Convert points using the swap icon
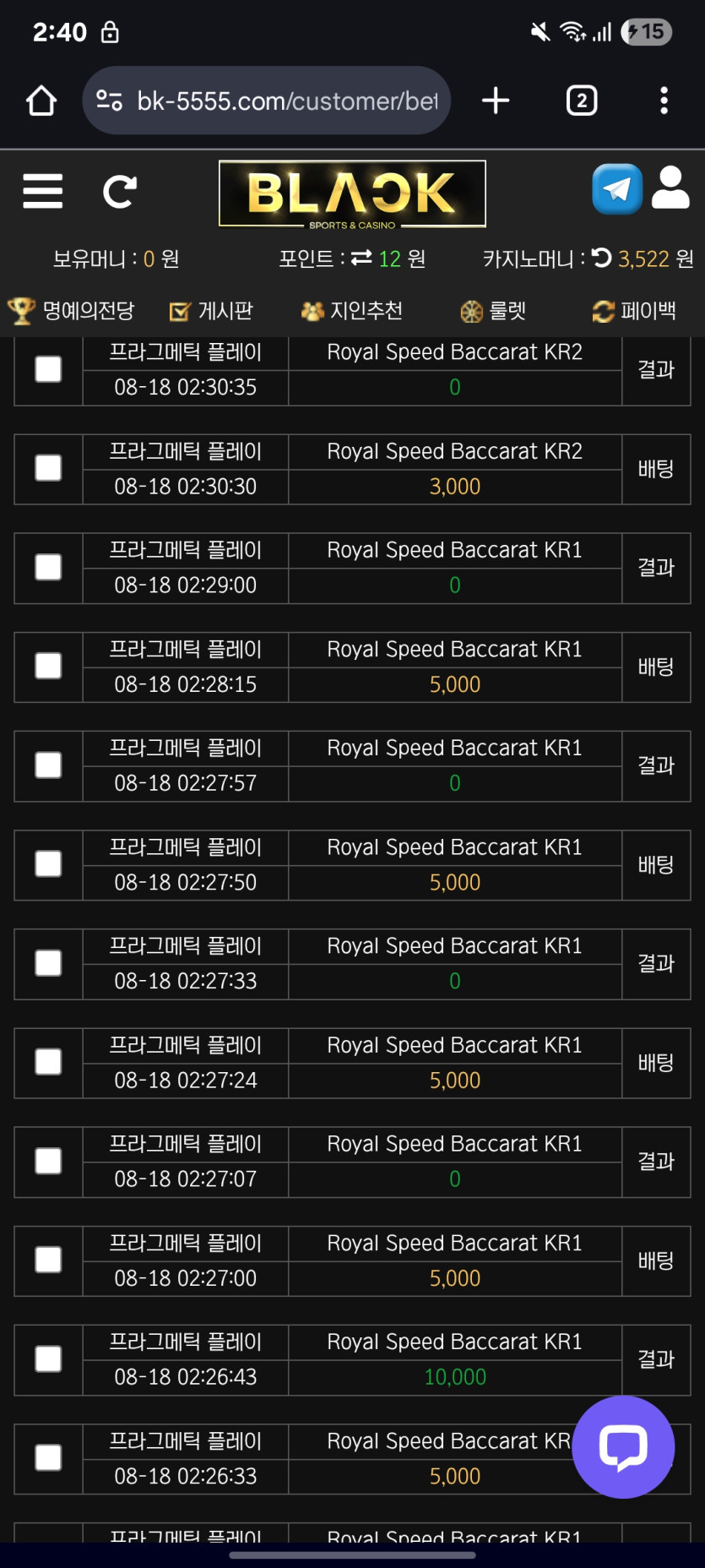 (x=361, y=258)
